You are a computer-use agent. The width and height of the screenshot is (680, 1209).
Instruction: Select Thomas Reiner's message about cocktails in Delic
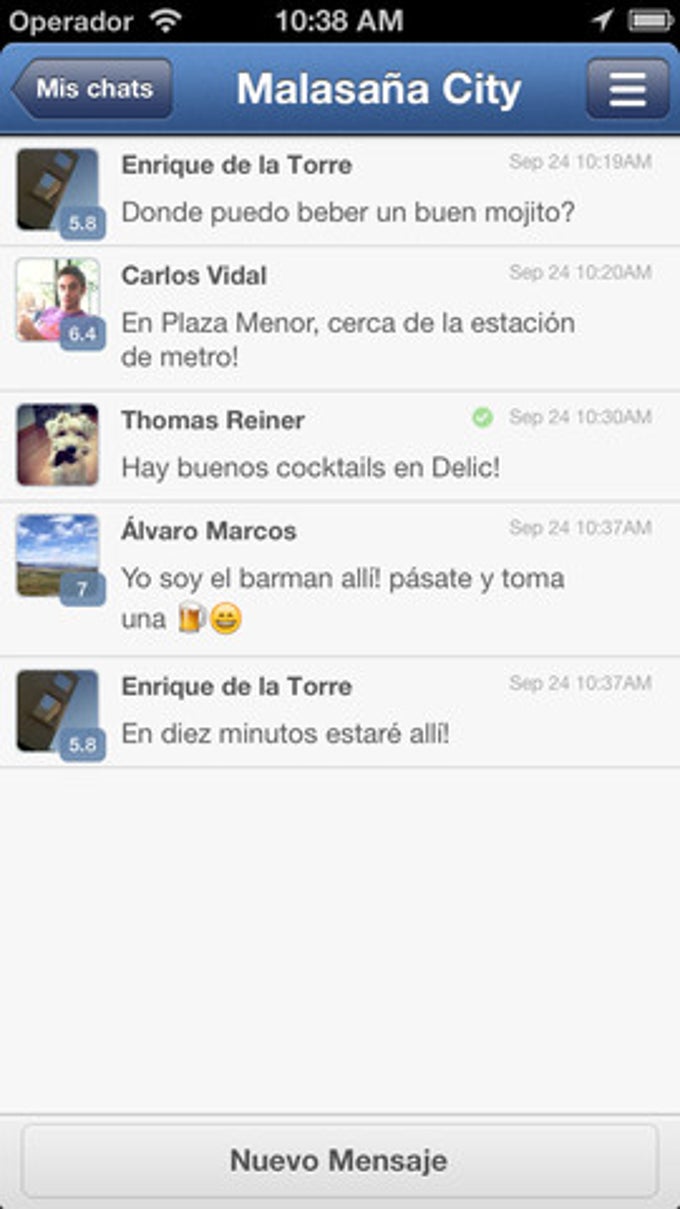pos(310,466)
